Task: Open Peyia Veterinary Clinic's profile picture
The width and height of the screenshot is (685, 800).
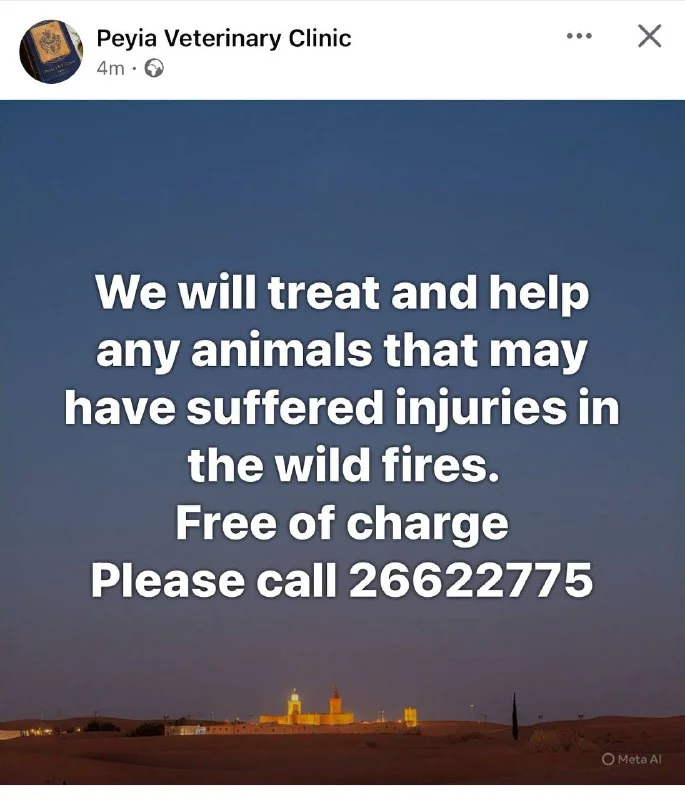Action: coord(51,51)
